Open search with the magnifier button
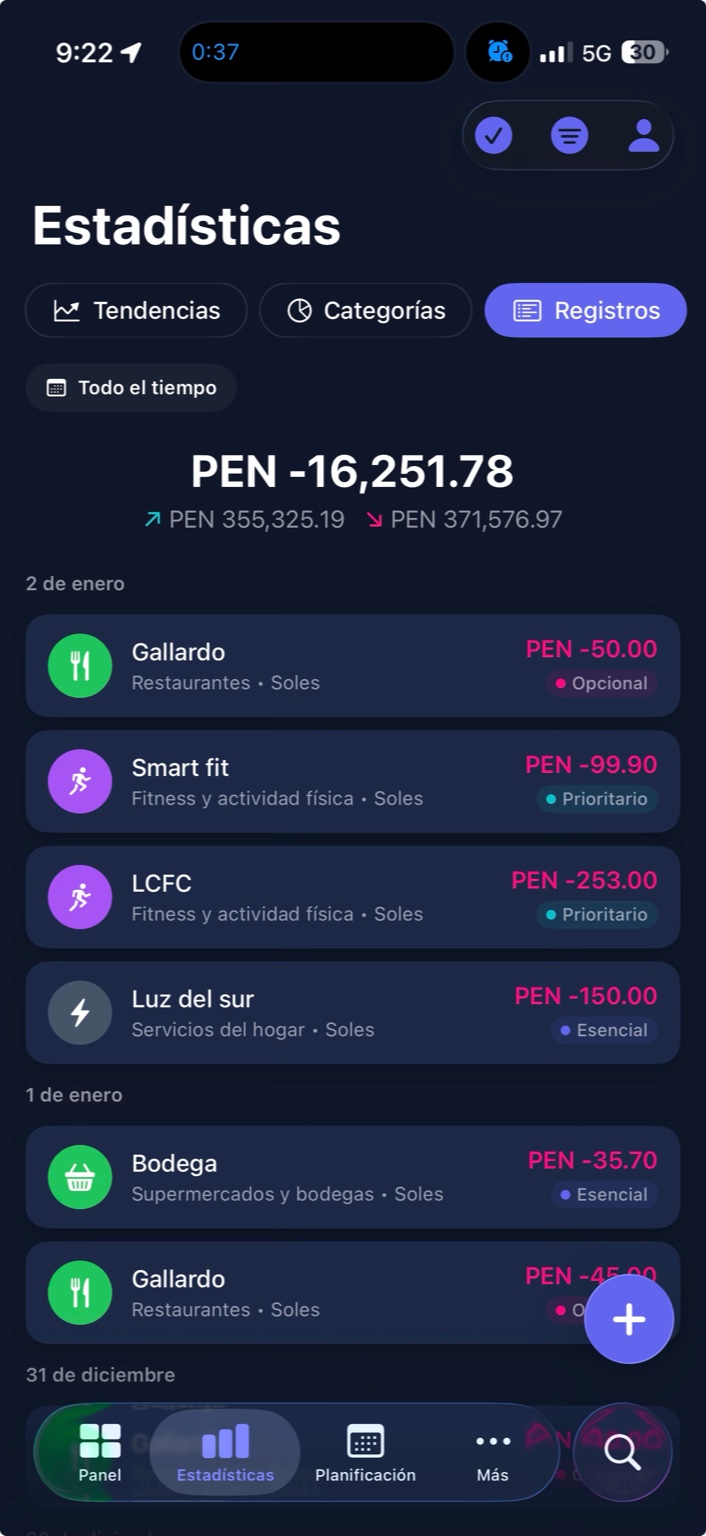The image size is (706, 1536). (622, 1453)
